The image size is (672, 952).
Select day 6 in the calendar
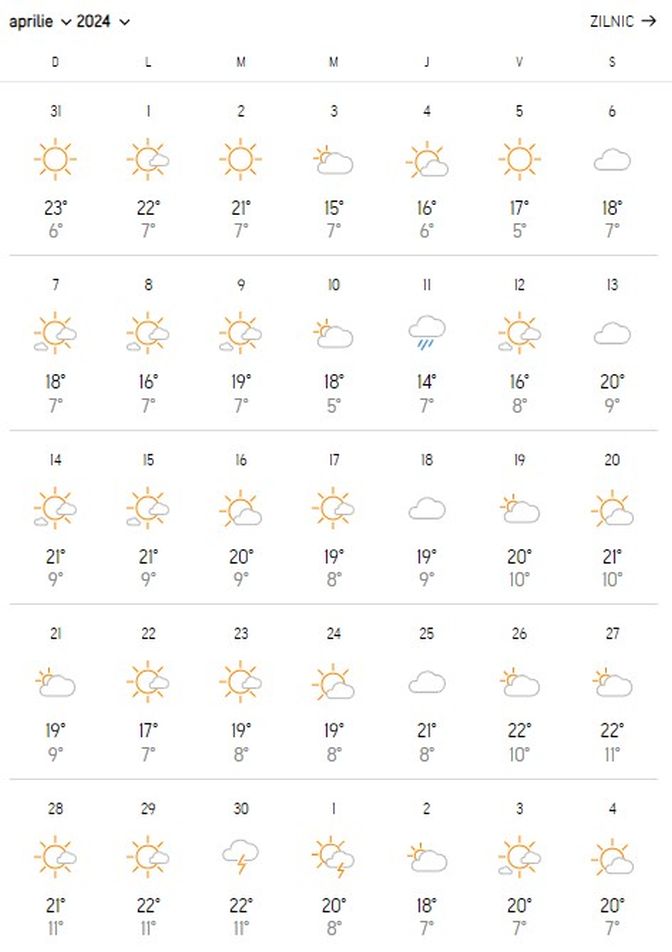pos(612,168)
